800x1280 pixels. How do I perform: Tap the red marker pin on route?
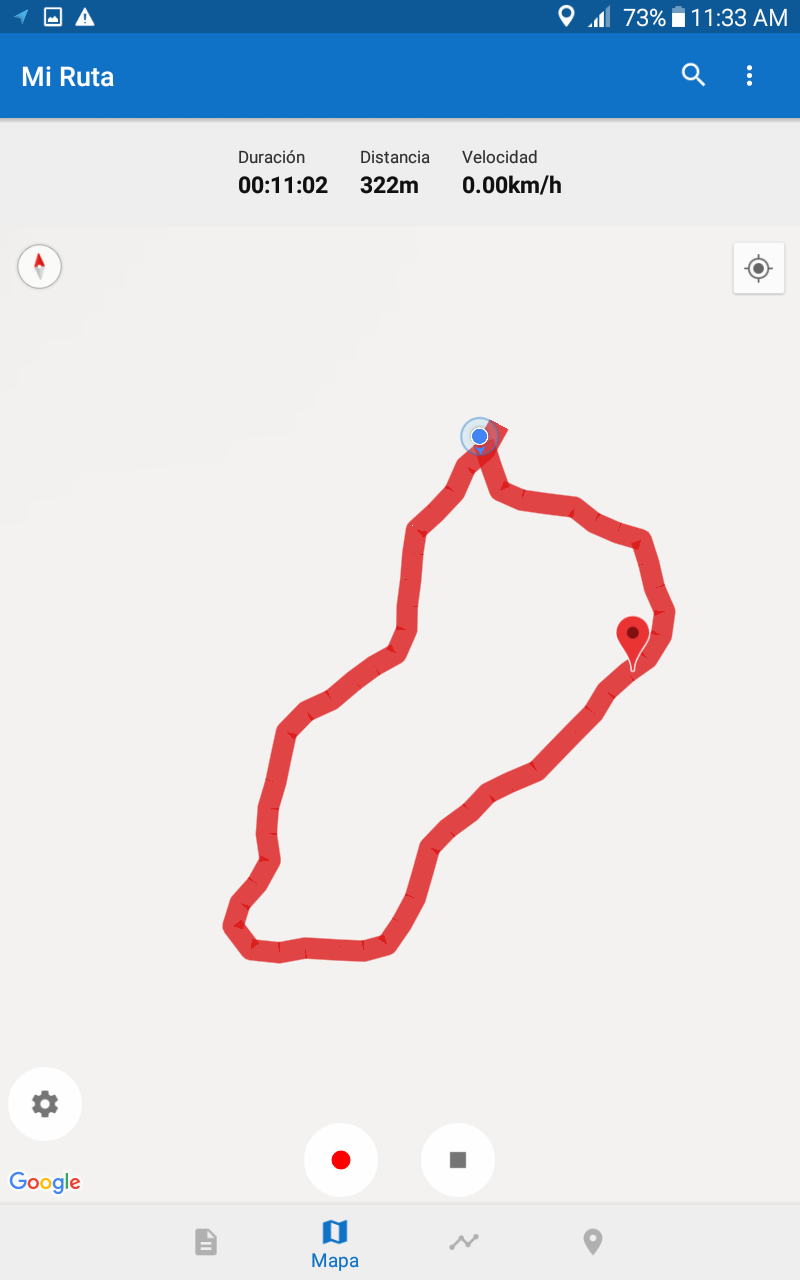click(632, 638)
